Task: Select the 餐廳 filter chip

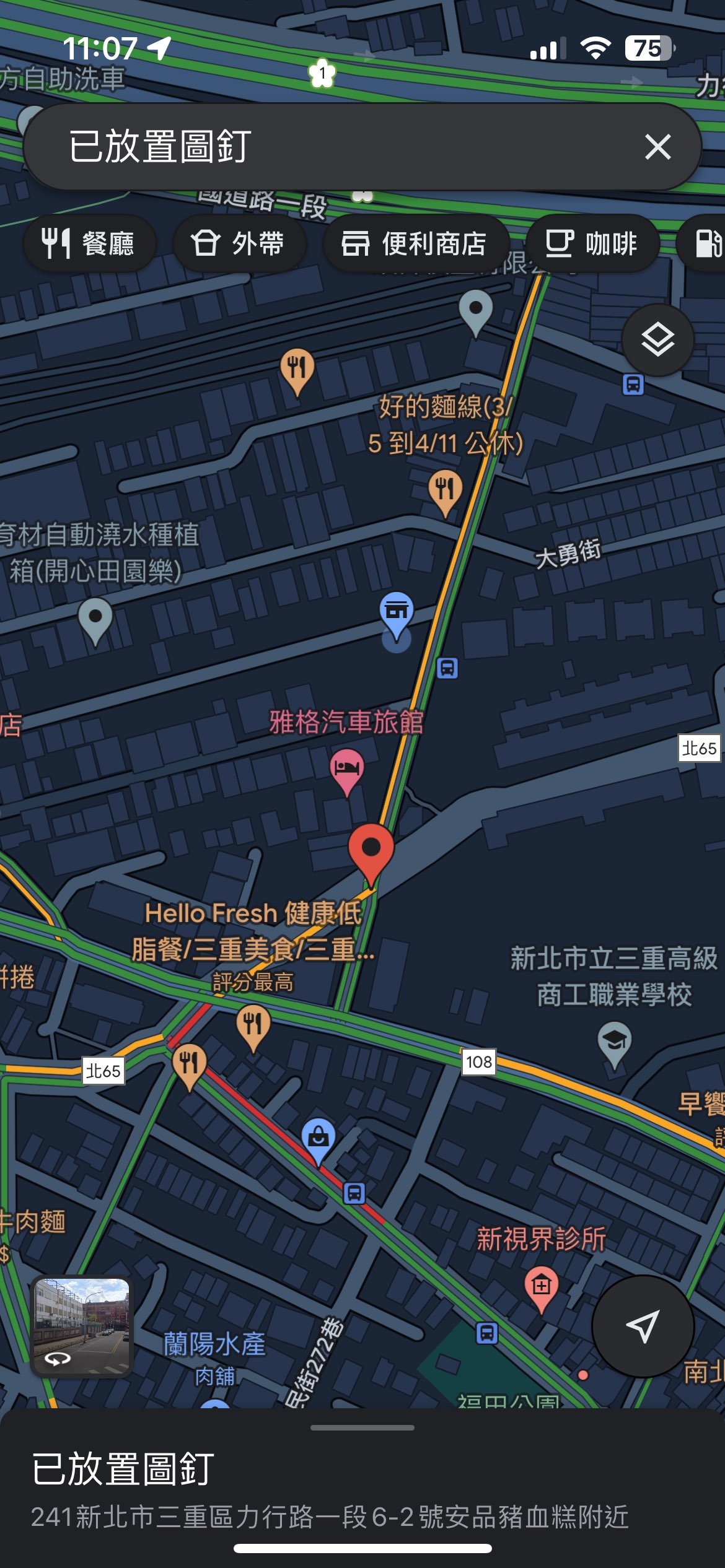Action: 89,243
